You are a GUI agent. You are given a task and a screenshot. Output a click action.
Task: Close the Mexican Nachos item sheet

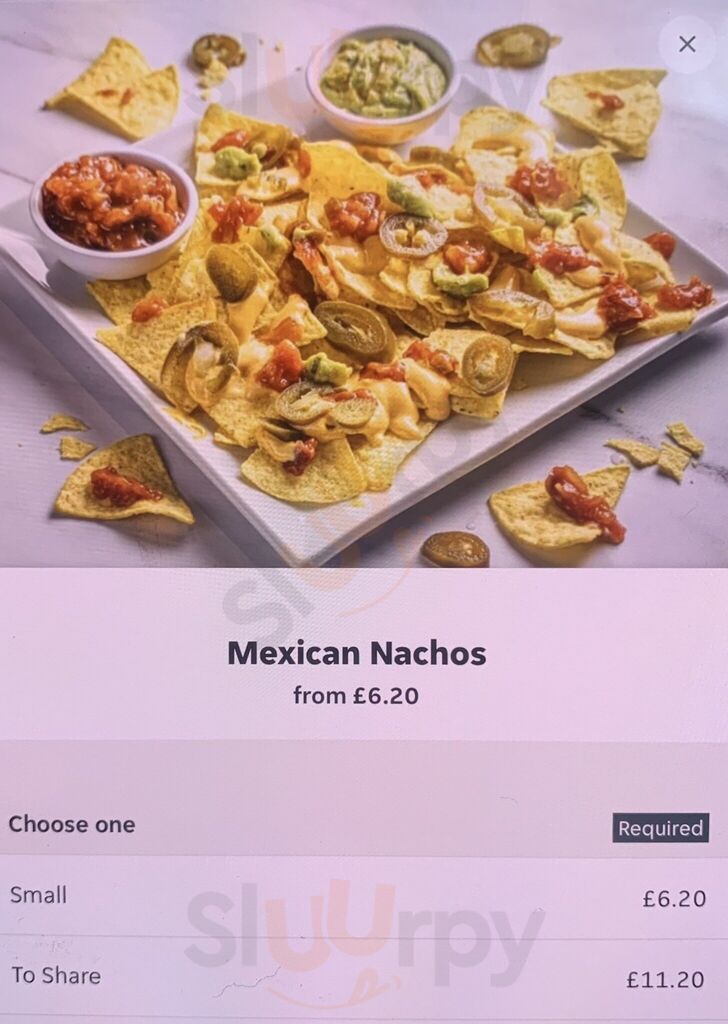[687, 44]
